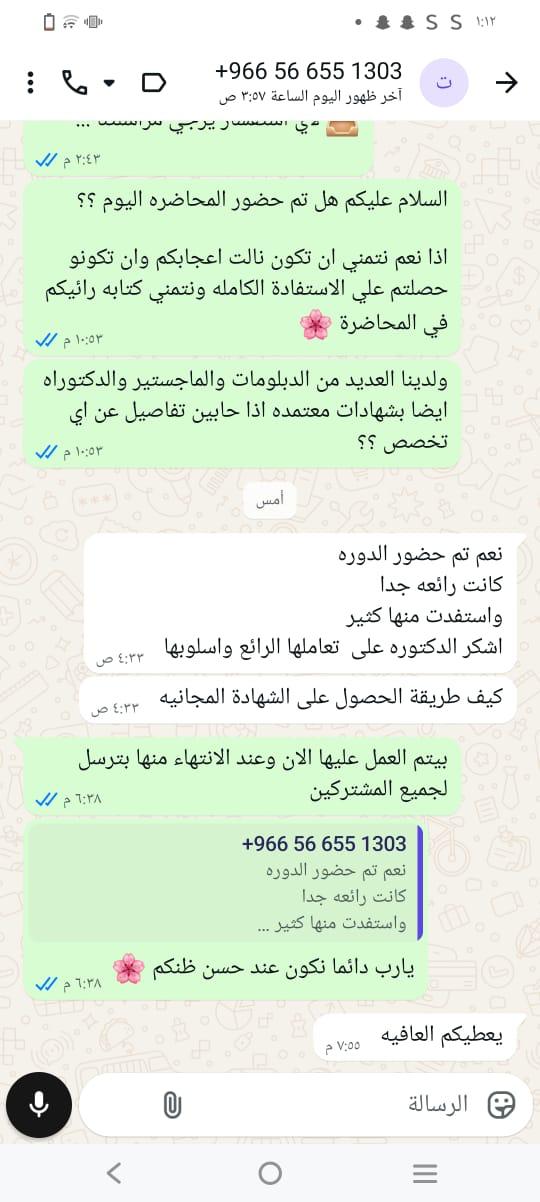Start a voice call with this contact
Screen dimensions: 540x1202
tap(75, 82)
